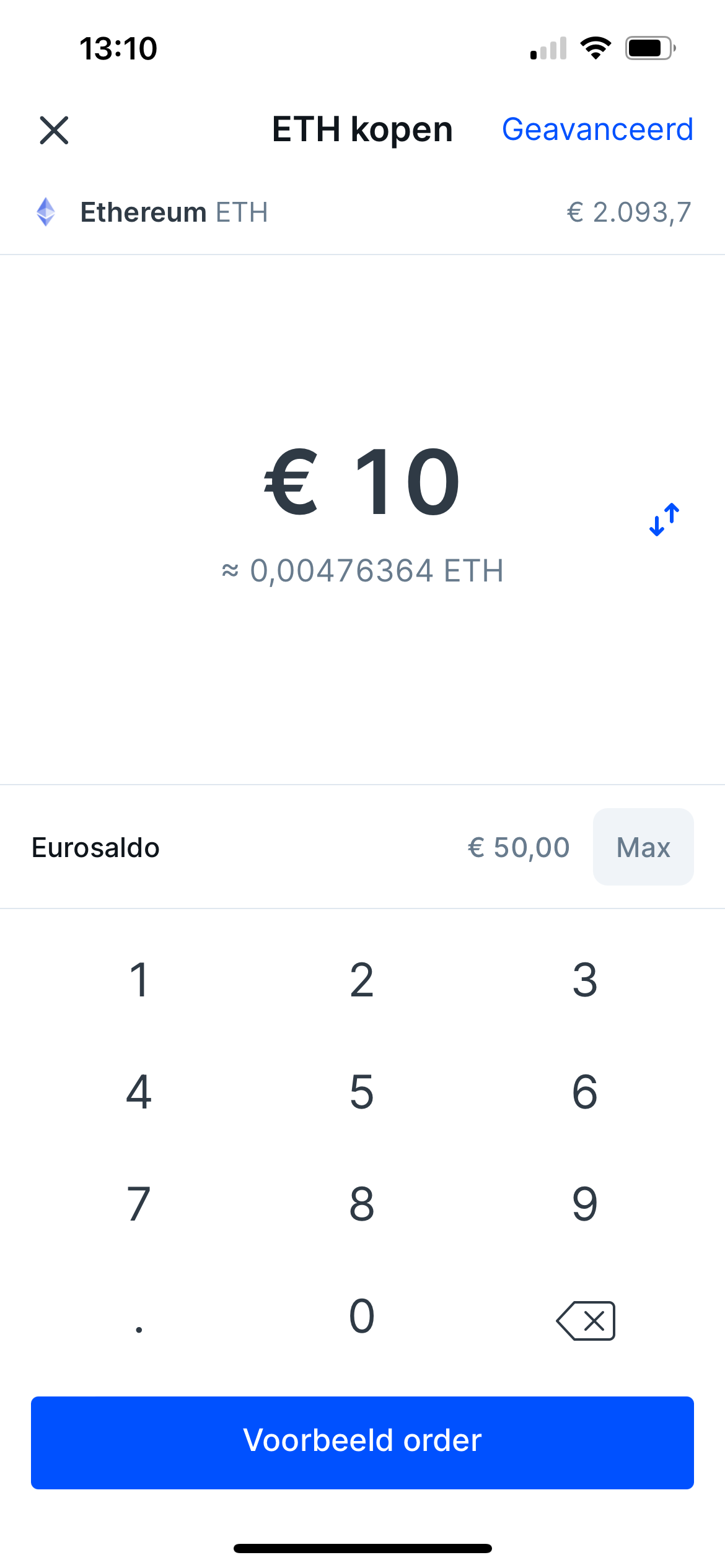Click the Ethereum logo icon

click(46, 211)
